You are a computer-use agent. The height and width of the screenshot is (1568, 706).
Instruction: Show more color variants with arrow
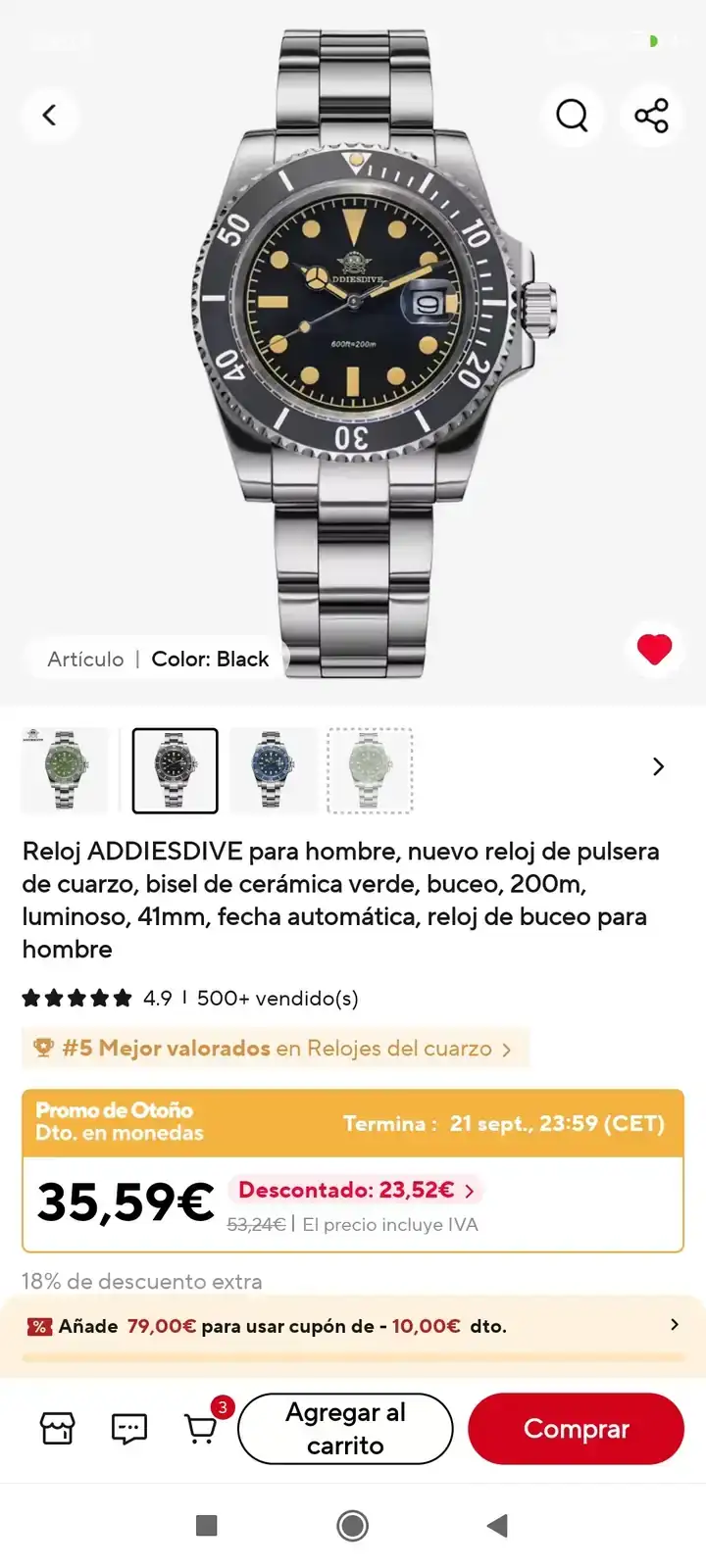tap(658, 766)
